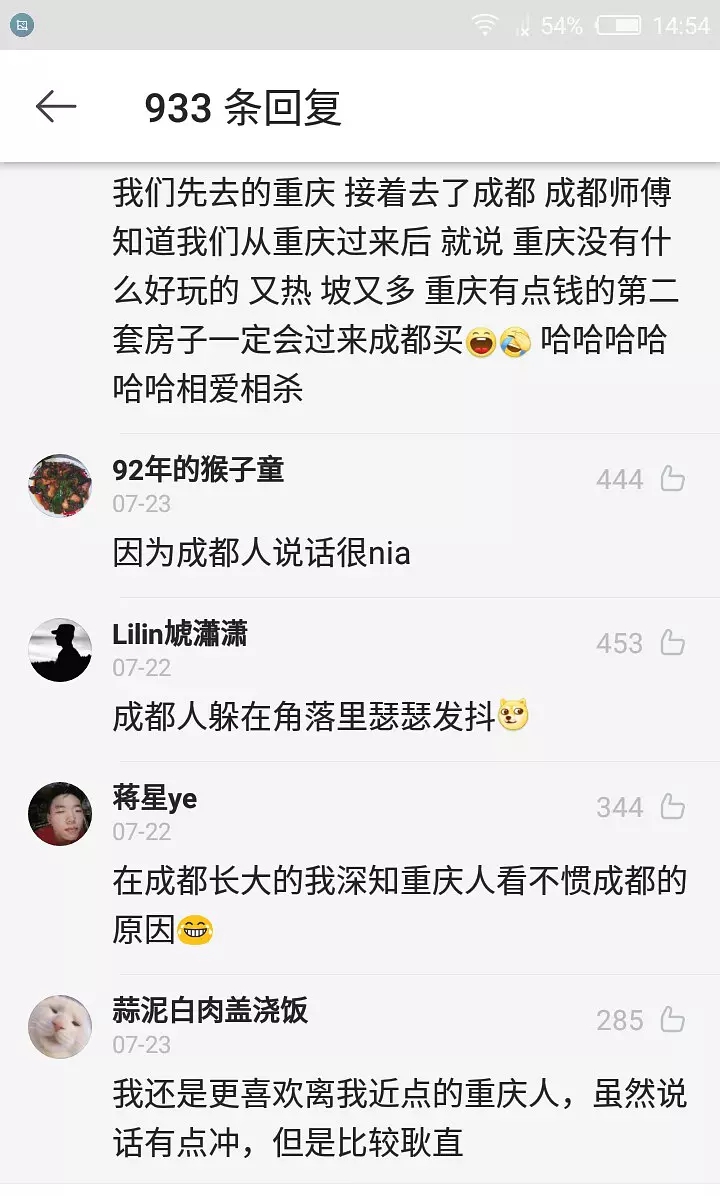Go back from the 933 replies page
The image size is (720, 1196).
56,107
